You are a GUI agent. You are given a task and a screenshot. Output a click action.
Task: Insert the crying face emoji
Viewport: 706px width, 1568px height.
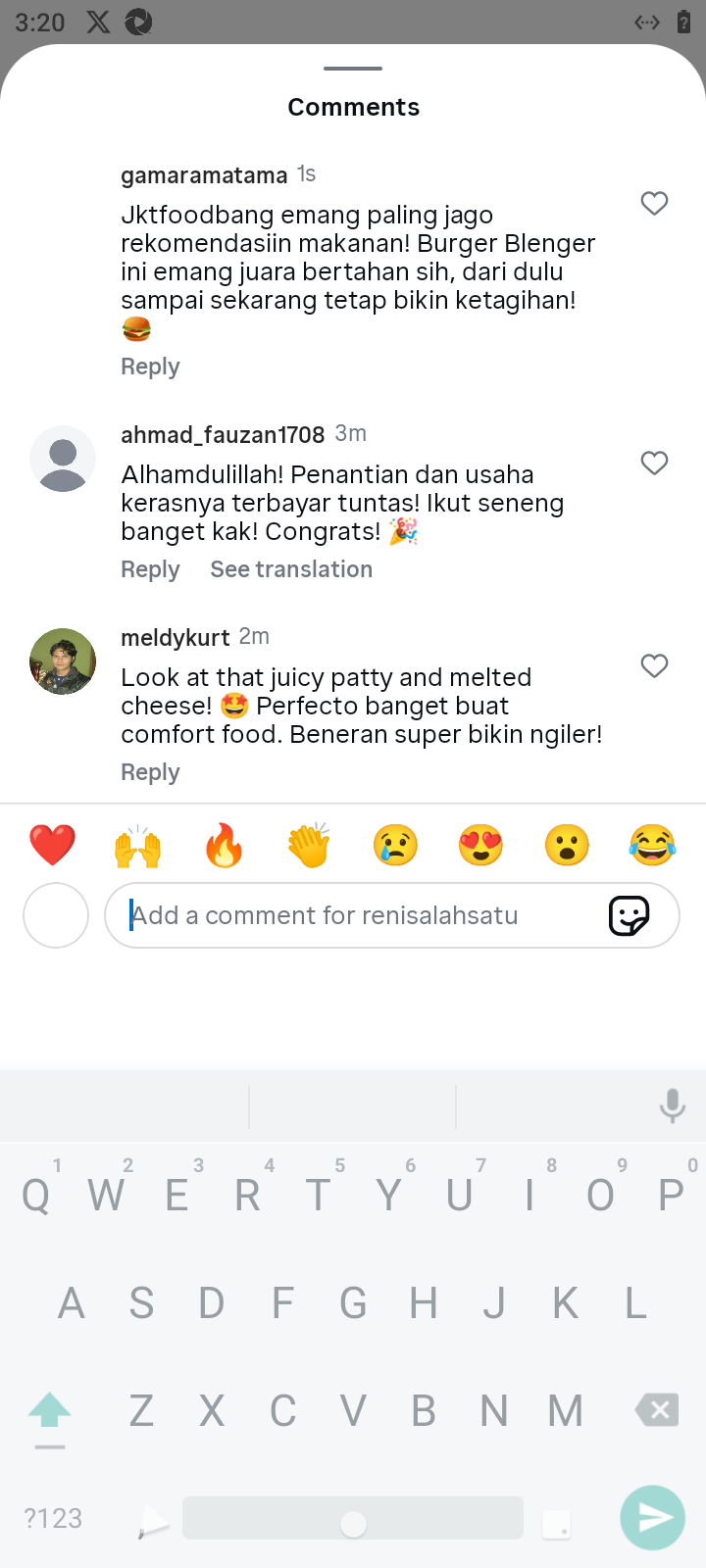pyautogui.click(x=395, y=845)
